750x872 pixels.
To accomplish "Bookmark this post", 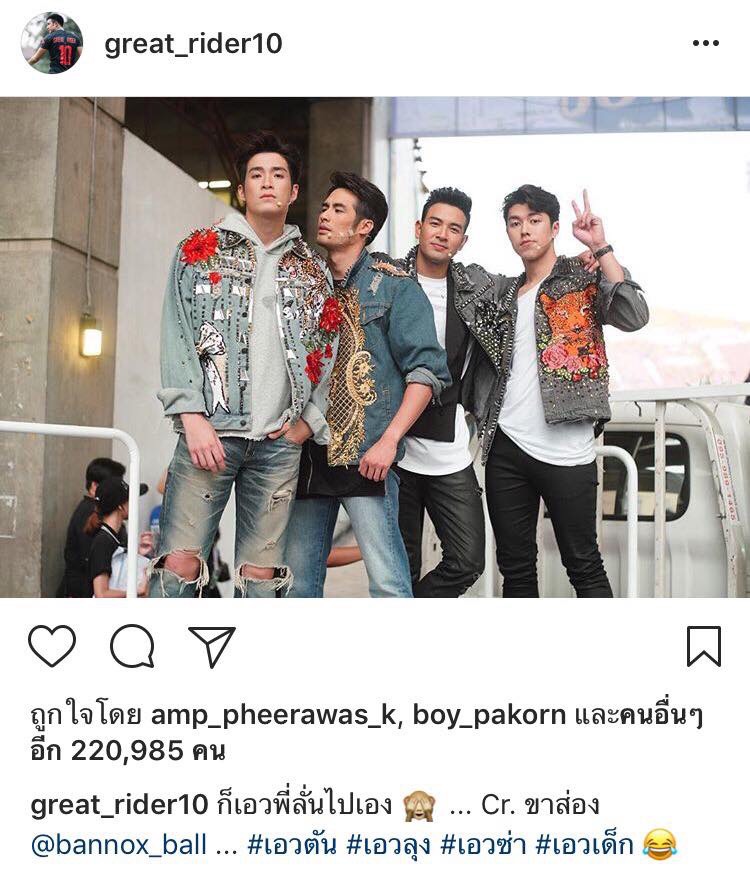I will click(704, 646).
